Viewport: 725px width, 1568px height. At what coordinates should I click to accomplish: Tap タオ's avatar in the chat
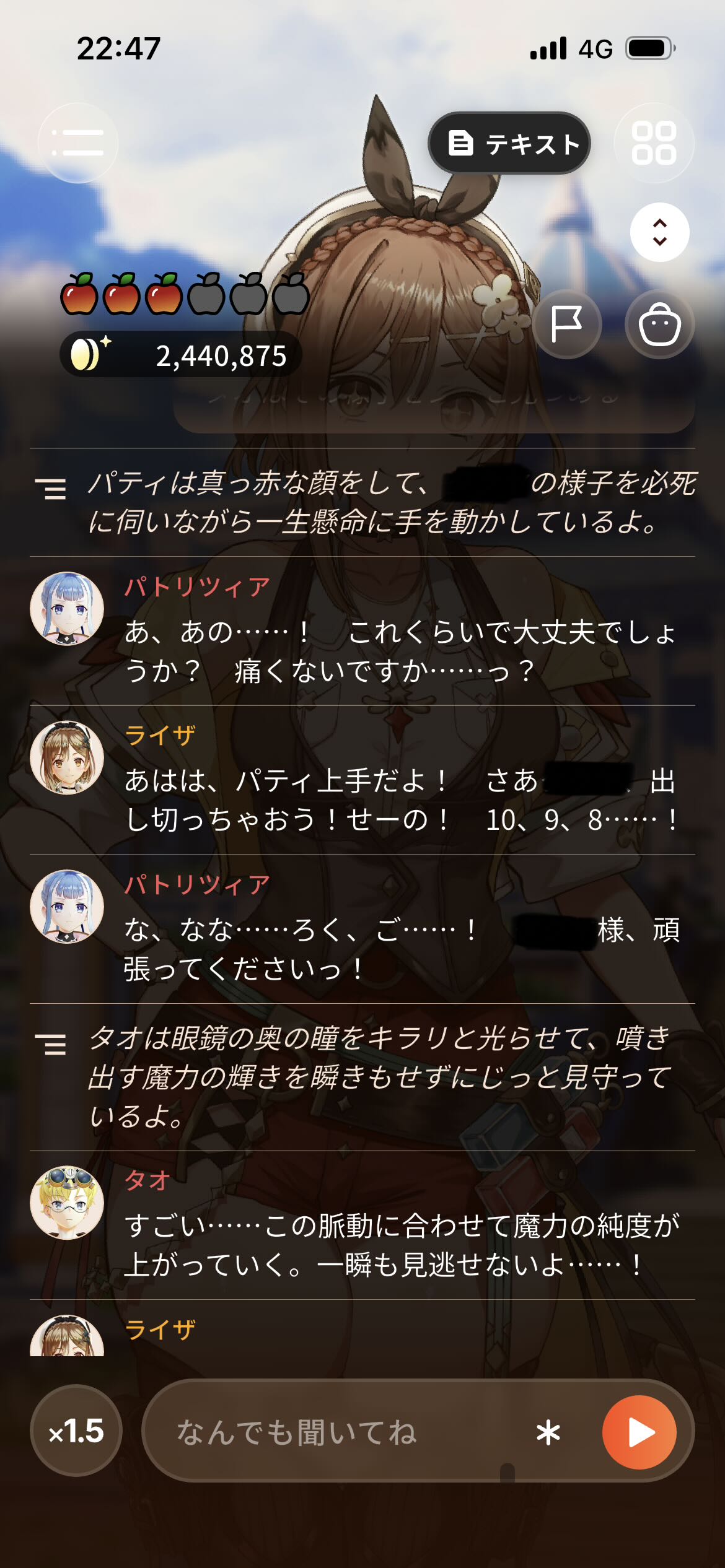(x=67, y=1203)
